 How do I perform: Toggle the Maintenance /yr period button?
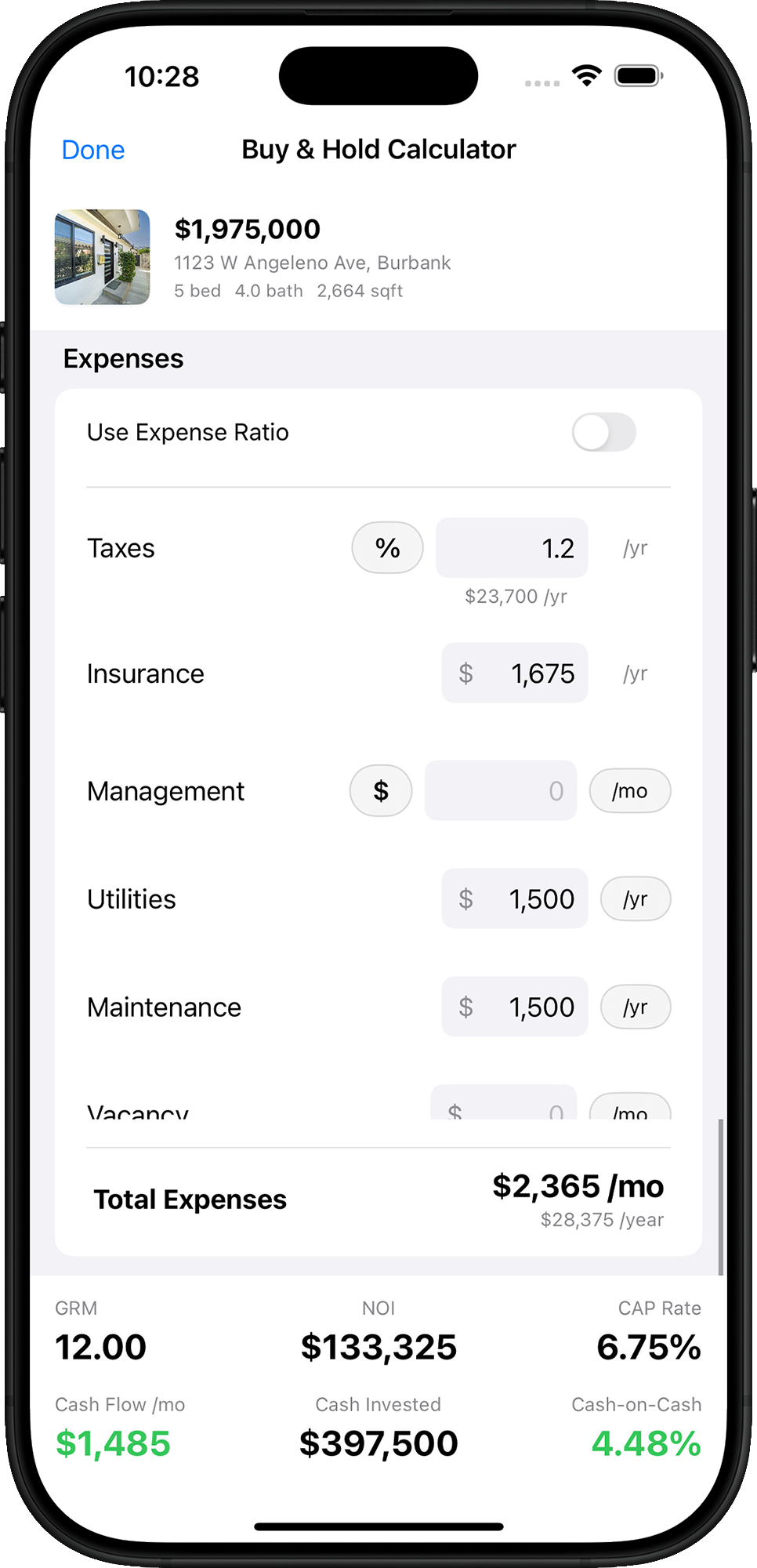636,1007
